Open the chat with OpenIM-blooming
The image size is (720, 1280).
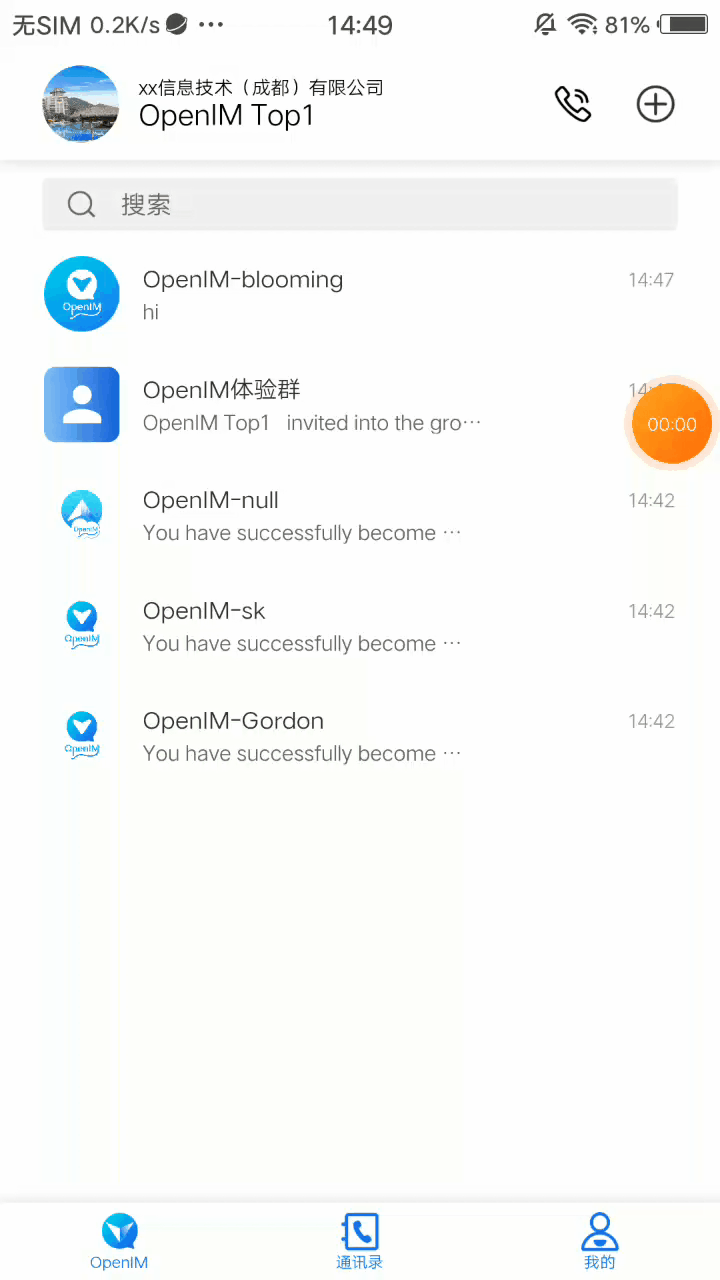tap(360, 294)
